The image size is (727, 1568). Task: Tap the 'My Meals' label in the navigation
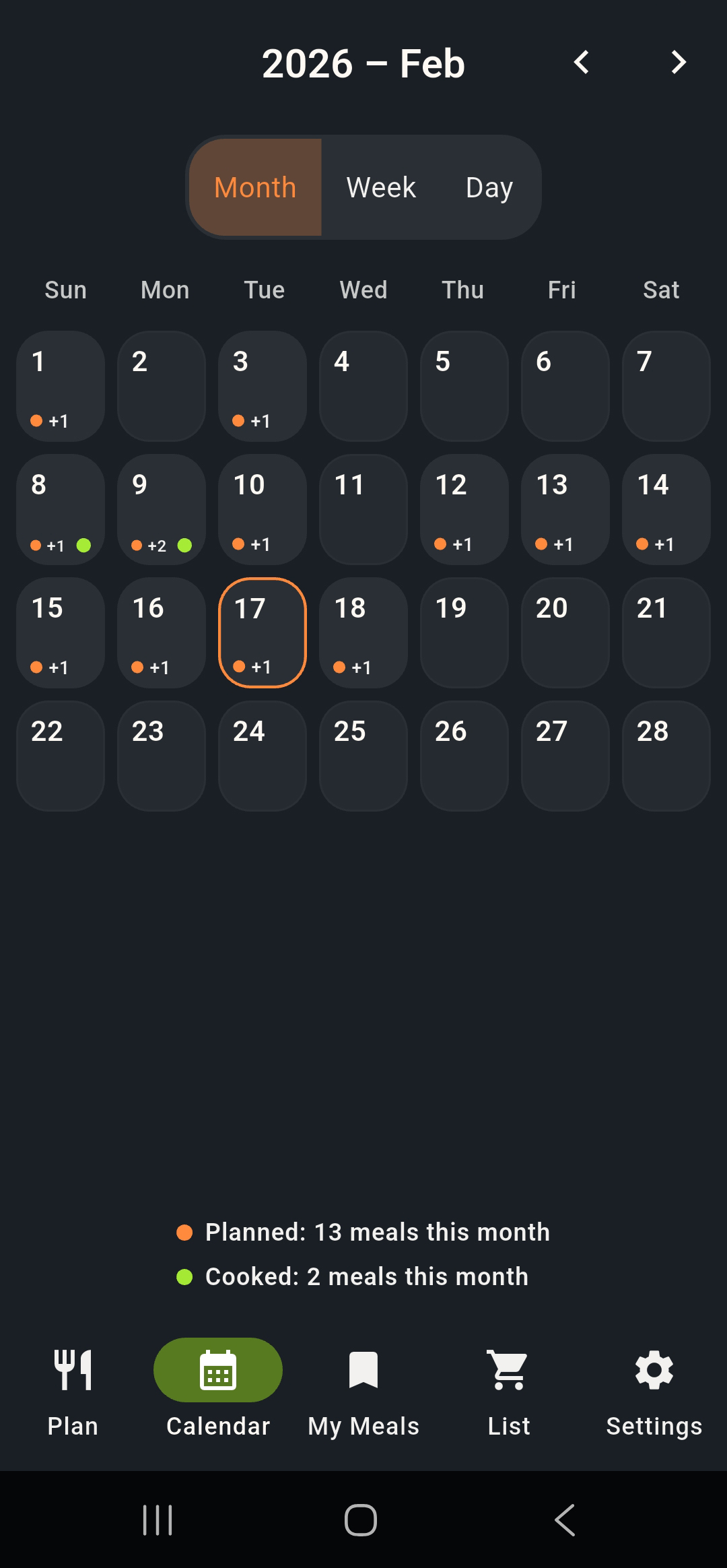tap(362, 1425)
